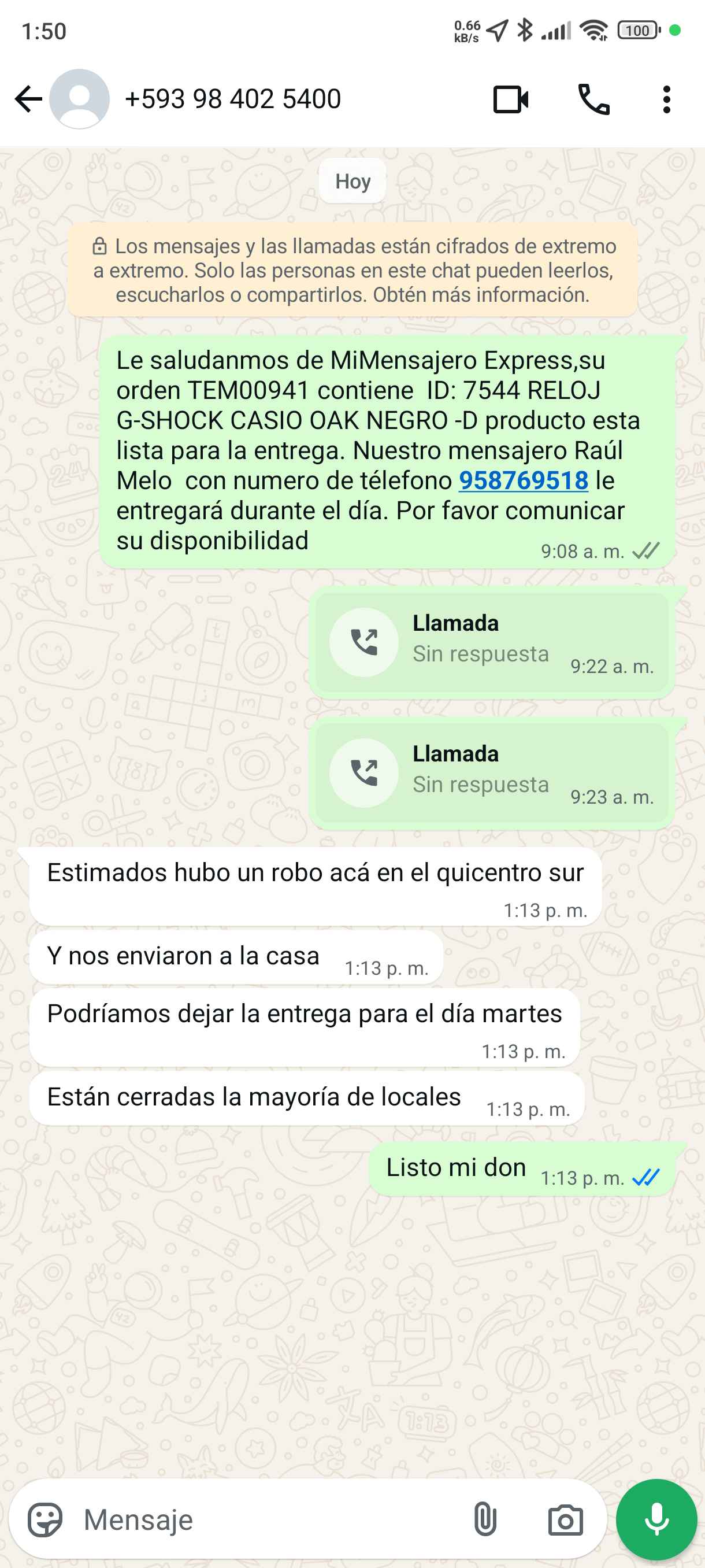The height and width of the screenshot is (1568, 705).
Task: Tap the phone number link 958769518
Action: (523, 481)
